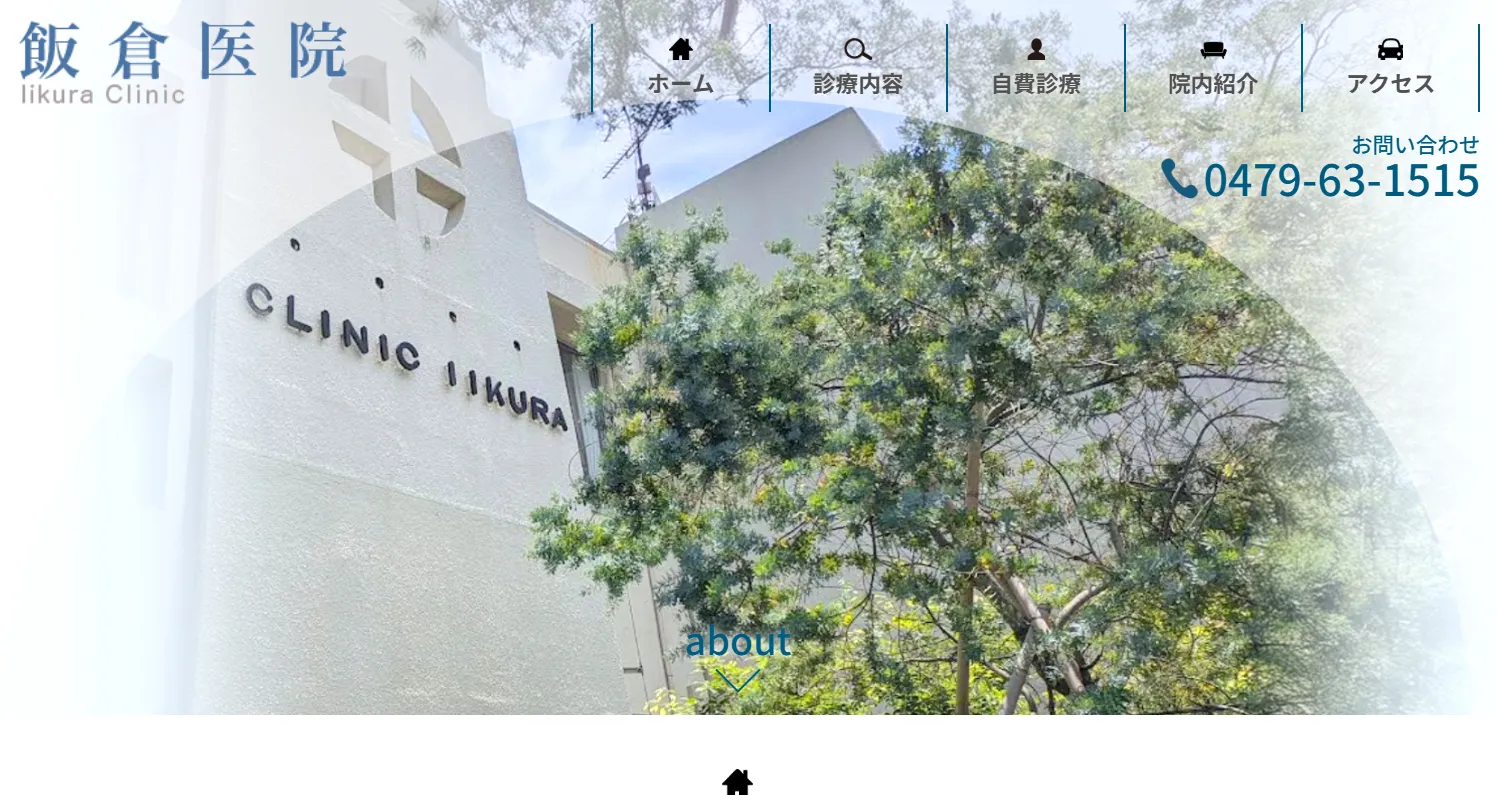Go to 診療内容 page

(858, 68)
